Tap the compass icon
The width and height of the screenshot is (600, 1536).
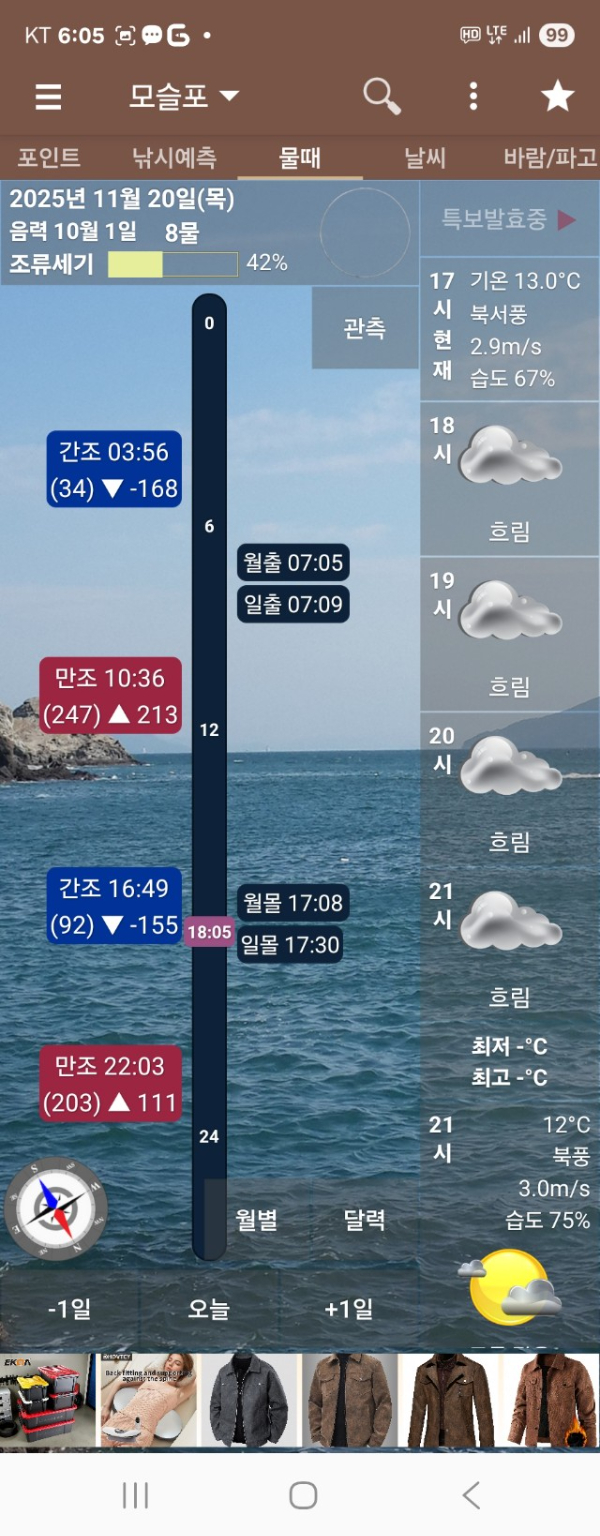point(56,1208)
